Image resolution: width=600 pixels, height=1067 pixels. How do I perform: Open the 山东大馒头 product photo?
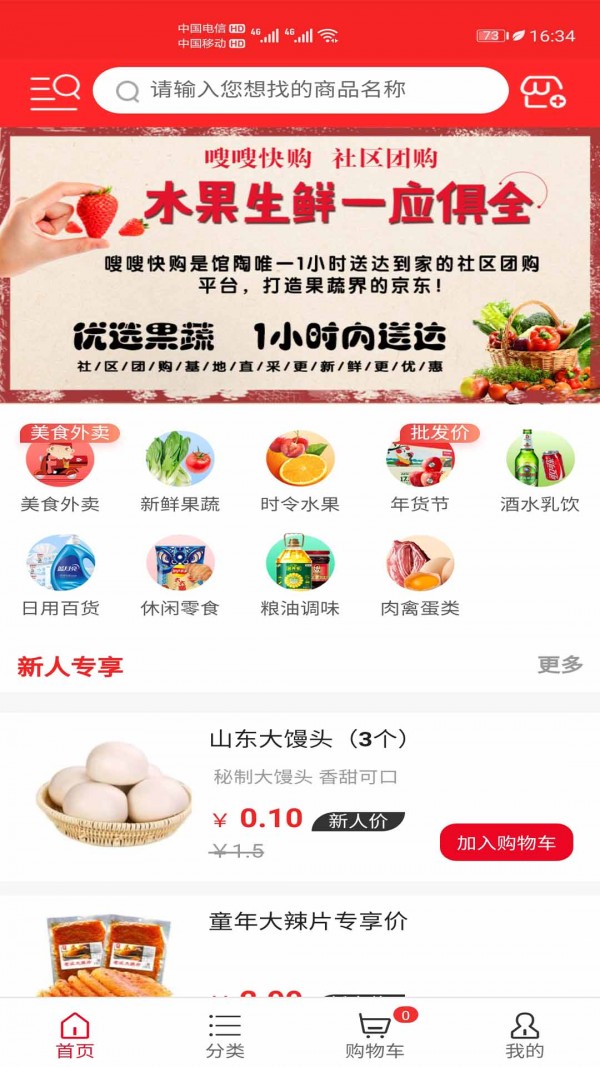pyautogui.click(x=113, y=793)
